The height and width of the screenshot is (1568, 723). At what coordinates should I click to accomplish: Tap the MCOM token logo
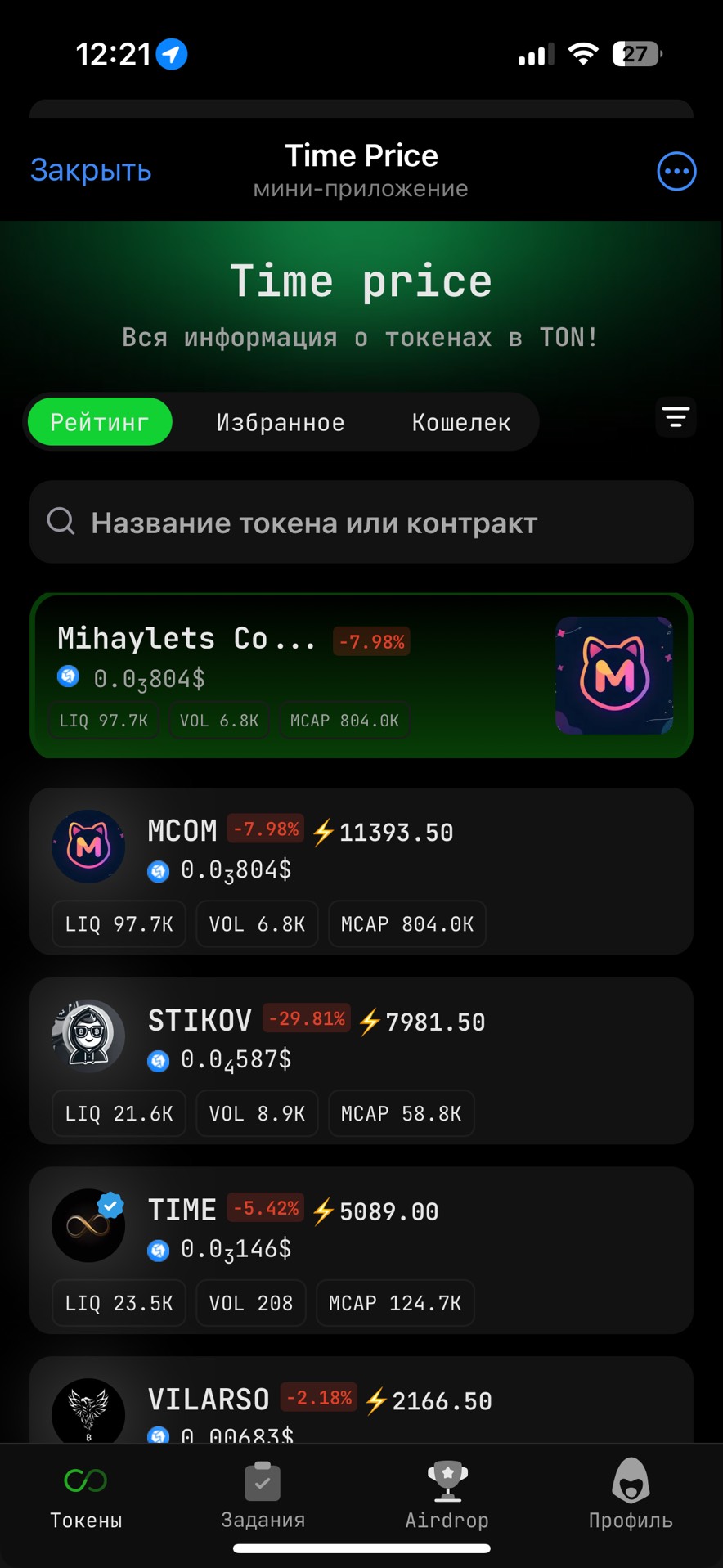click(x=88, y=847)
